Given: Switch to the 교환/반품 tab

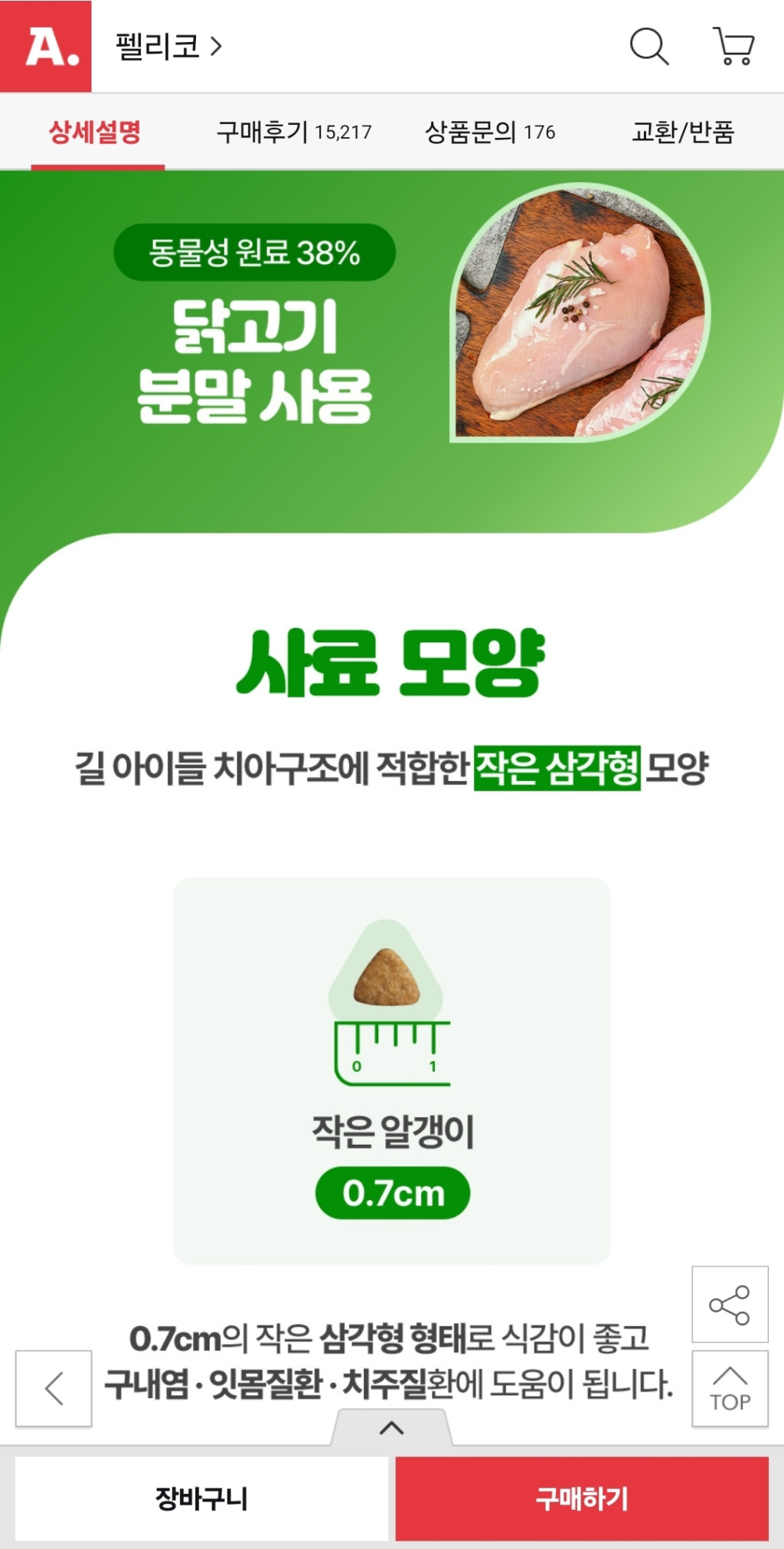Looking at the screenshot, I should (682, 132).
